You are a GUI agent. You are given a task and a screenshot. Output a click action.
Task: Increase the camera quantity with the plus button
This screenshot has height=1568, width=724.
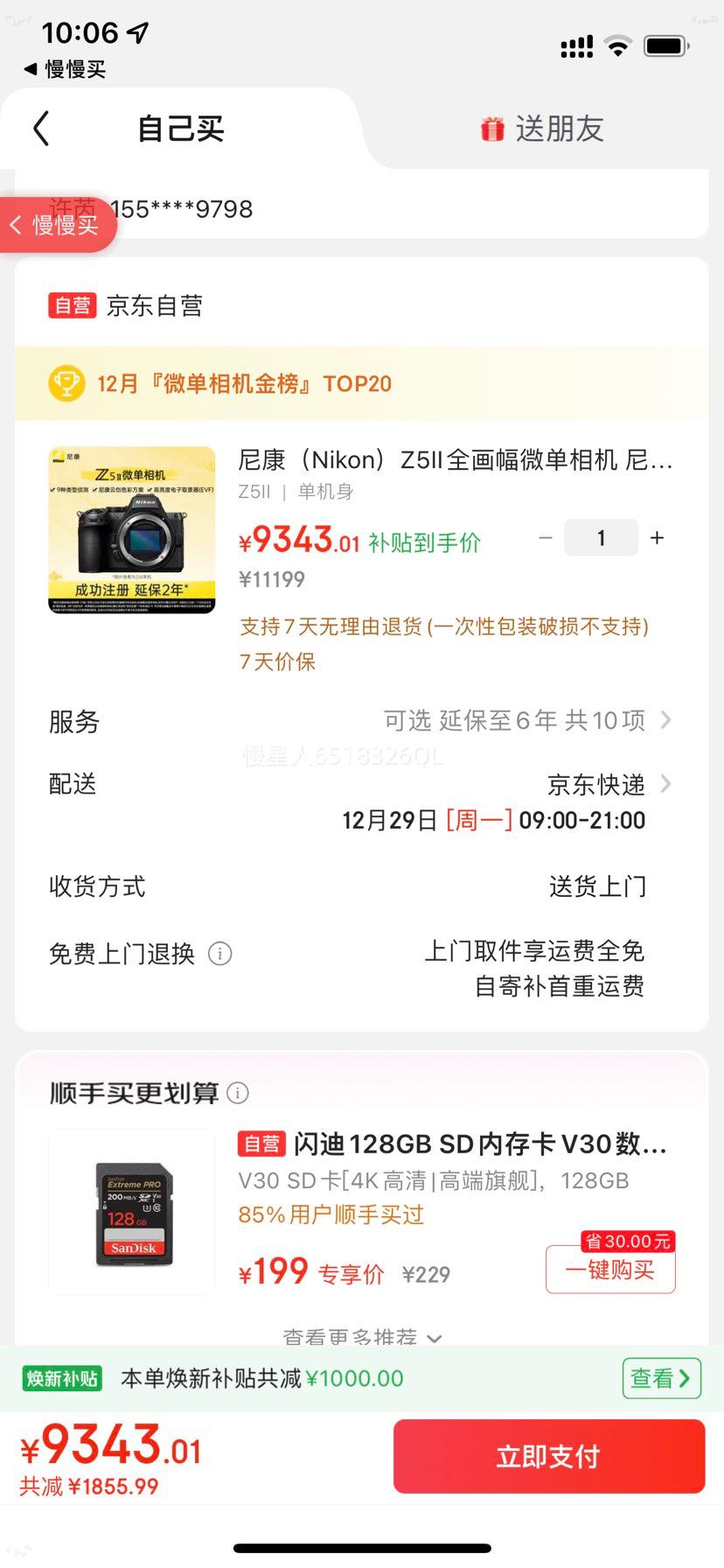coord(657,538)
